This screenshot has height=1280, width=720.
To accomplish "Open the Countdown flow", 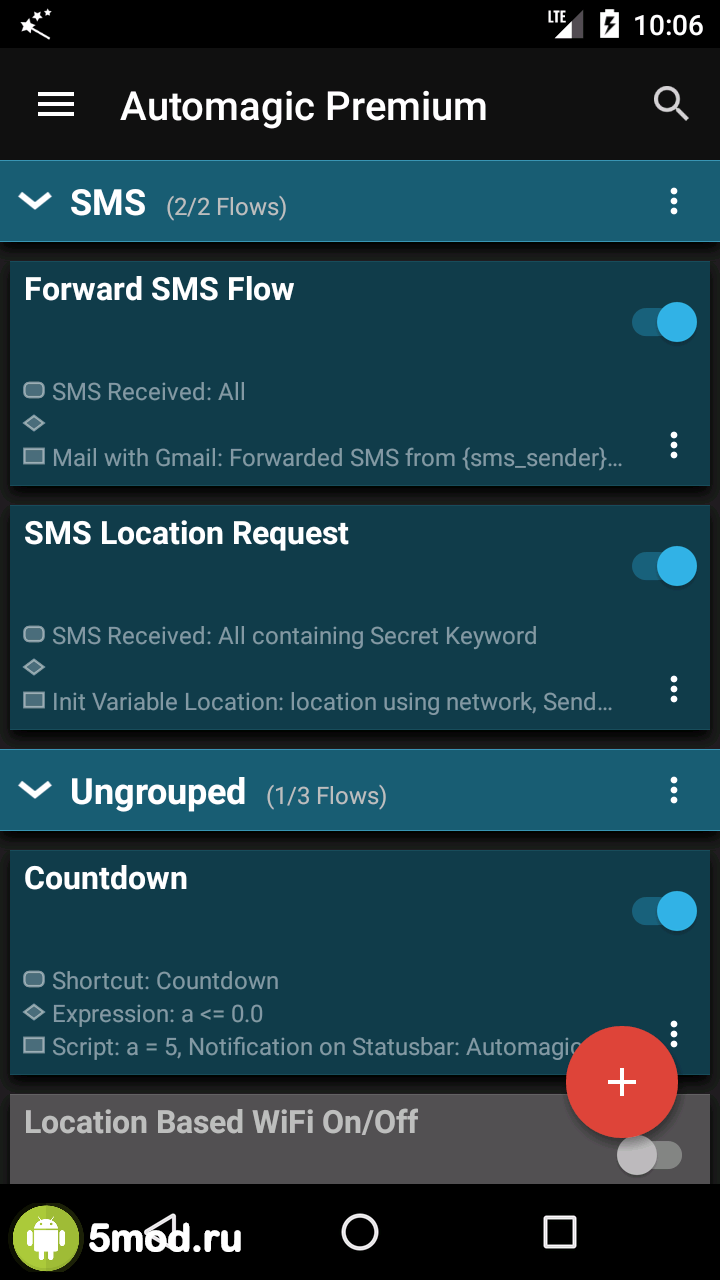I will [300, 930].
